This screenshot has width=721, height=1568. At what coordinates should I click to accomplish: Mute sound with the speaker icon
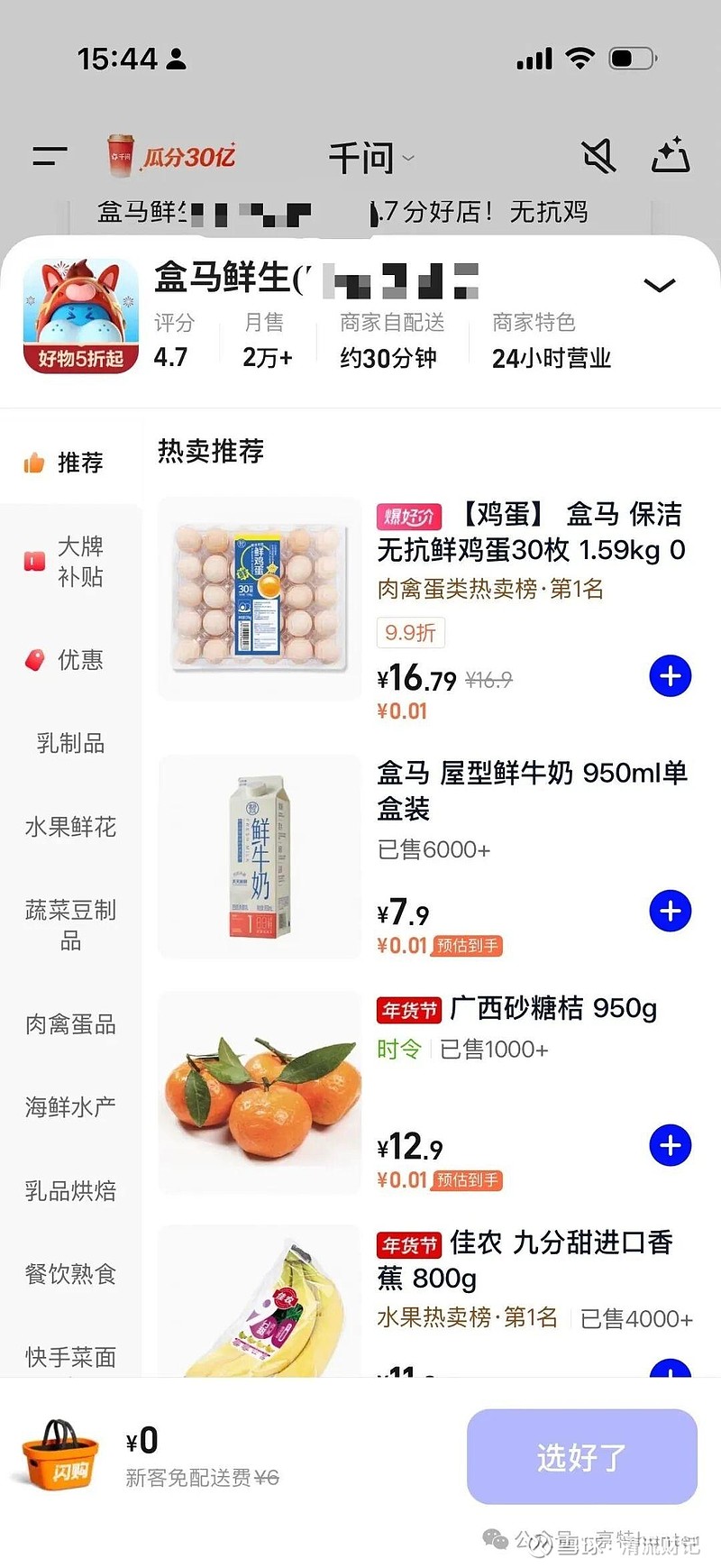pyautogui.click(x=598, y=157)
